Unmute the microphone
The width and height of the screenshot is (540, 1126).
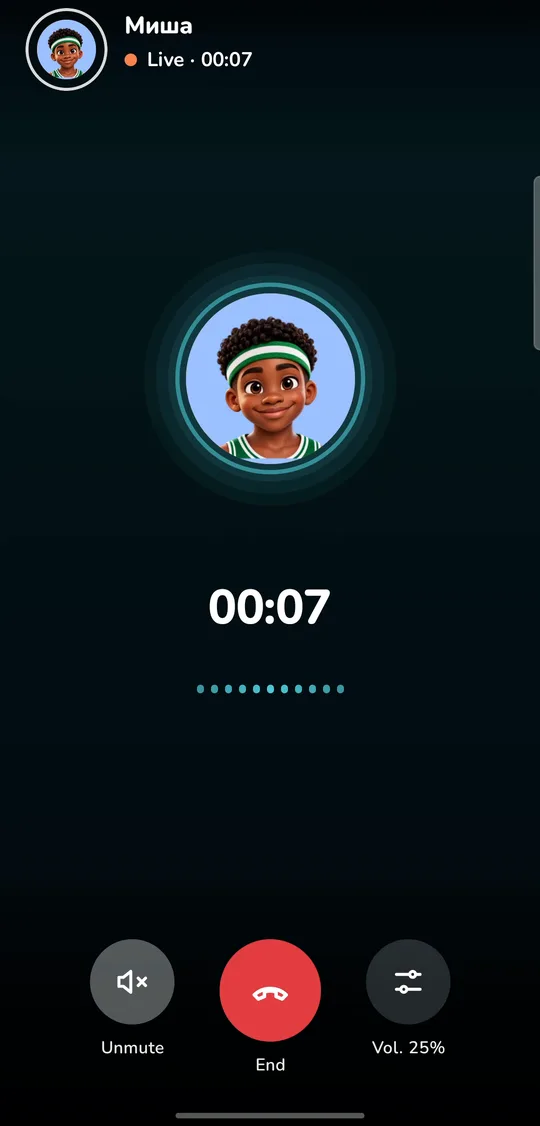[132, 982]
